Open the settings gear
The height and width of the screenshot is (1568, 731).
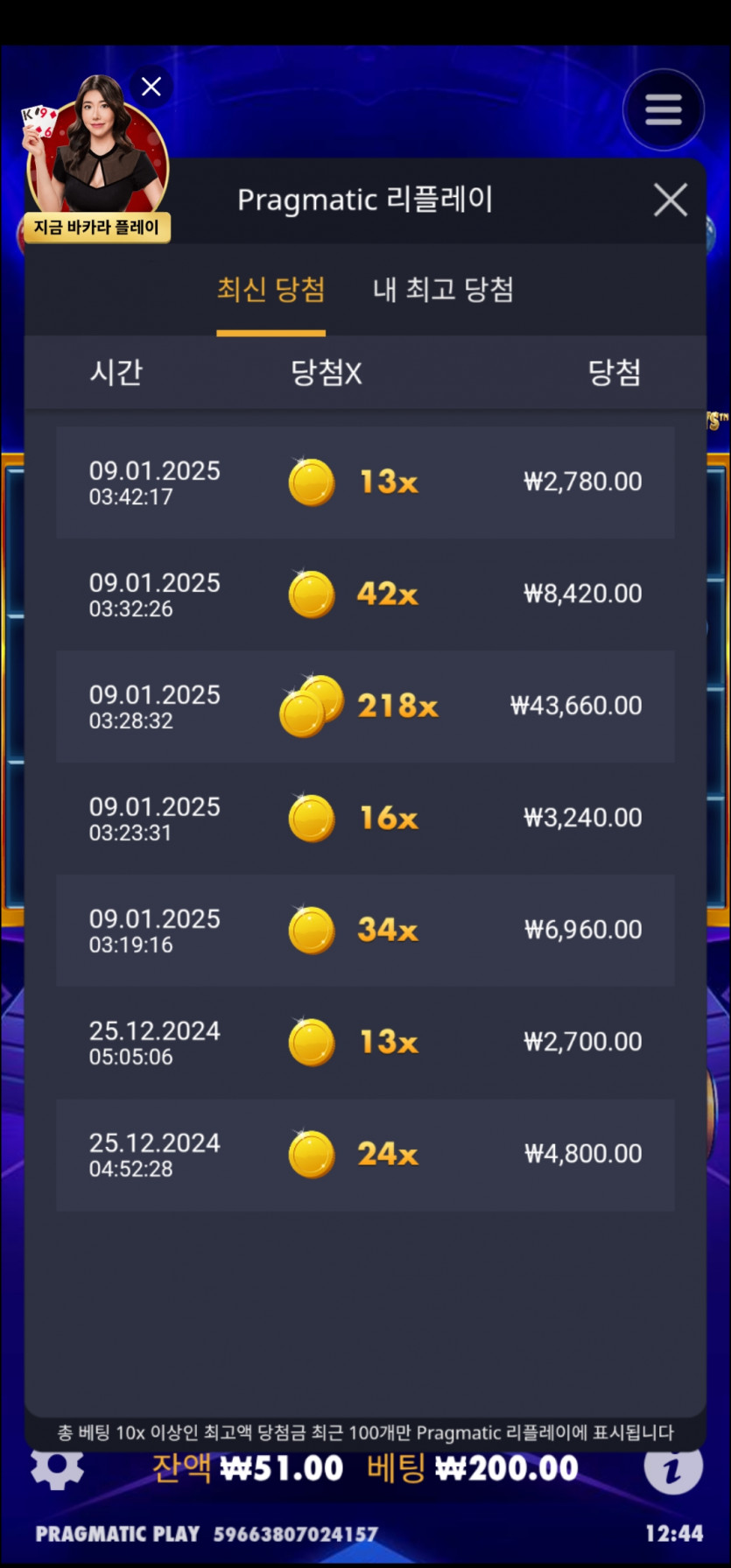(58, 1468)
